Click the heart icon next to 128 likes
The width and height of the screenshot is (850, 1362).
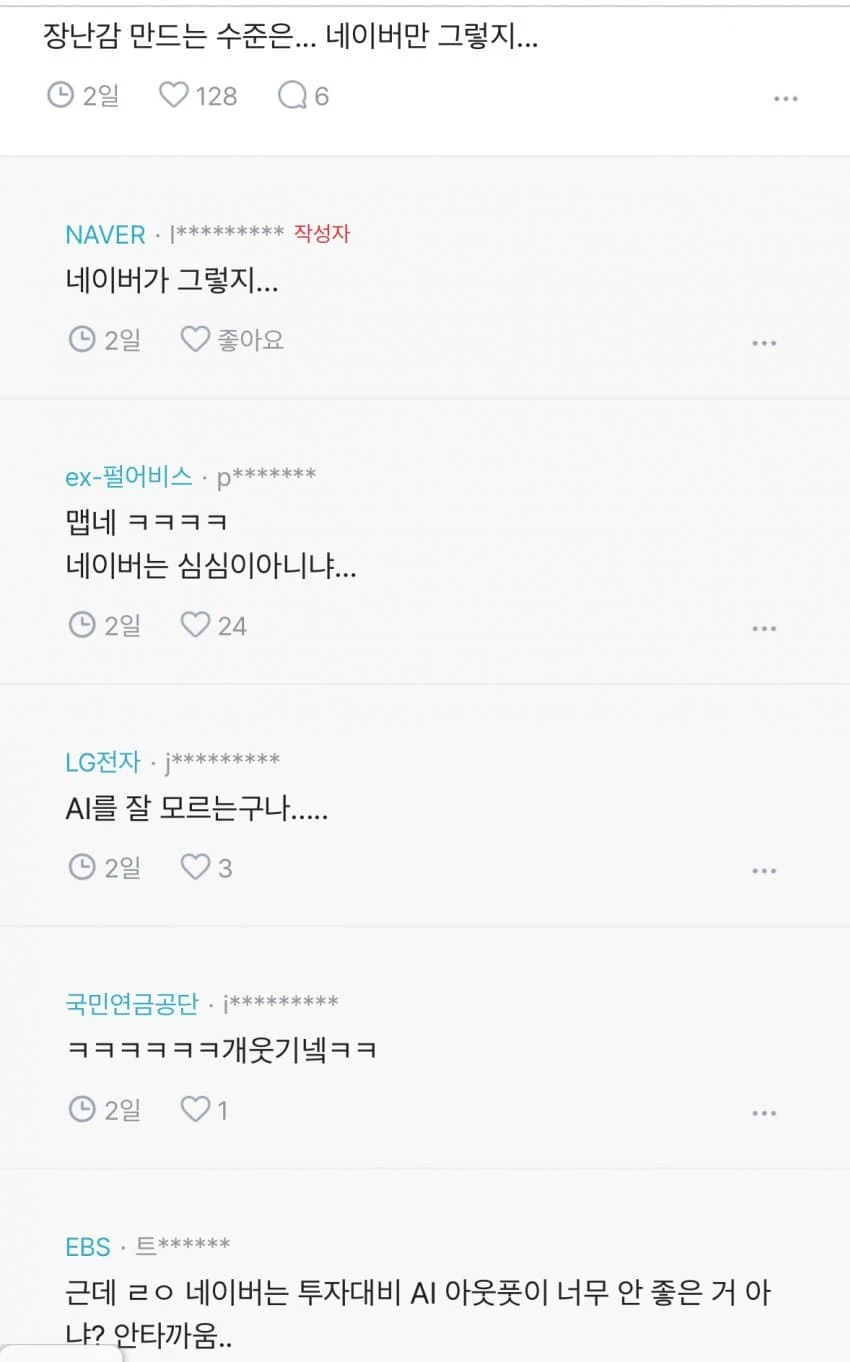175,96
